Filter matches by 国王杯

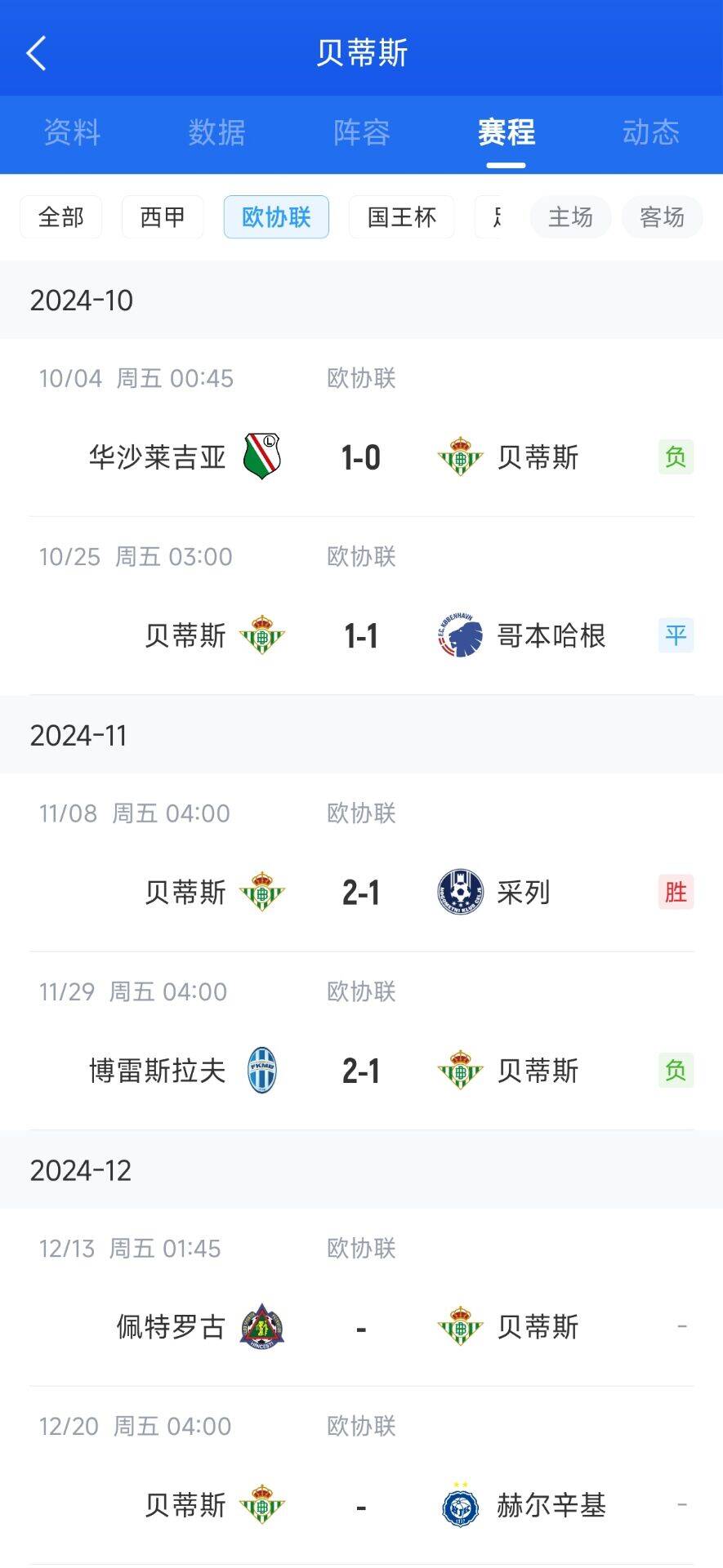pos(401,217)
